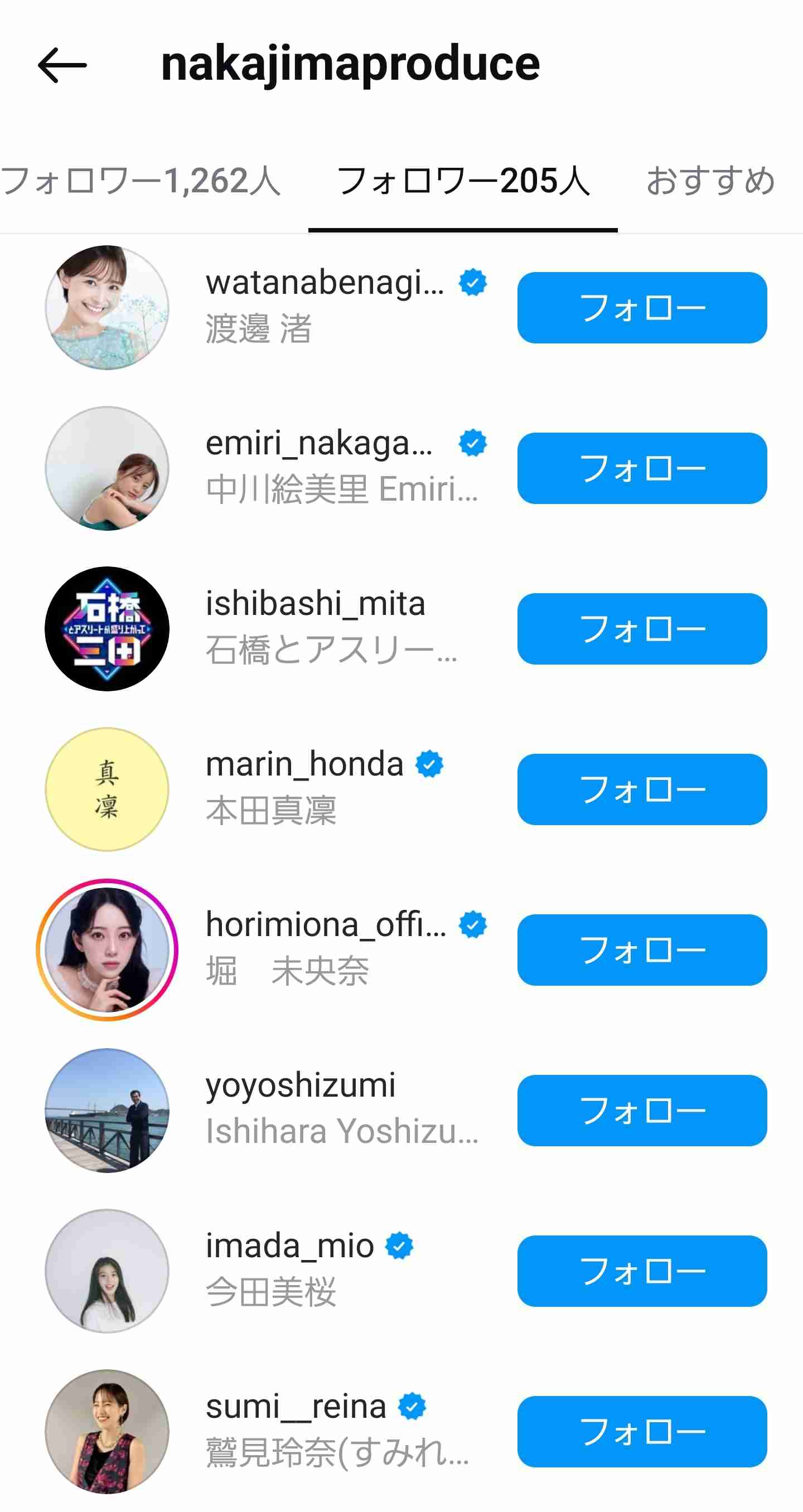Follow watanabenagi (渡邊 渚)
803x1512 pixels.
tap(642, 308)
